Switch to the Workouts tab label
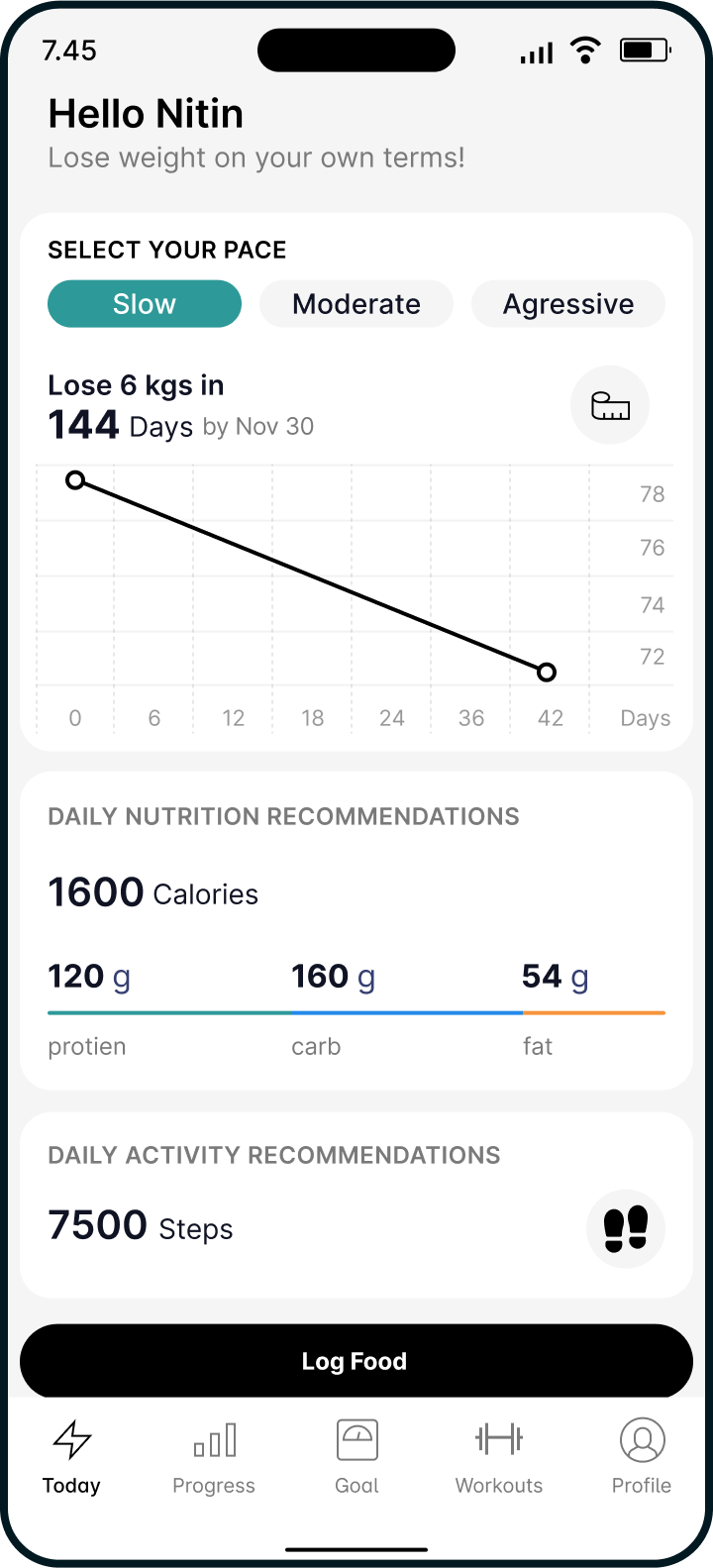Screen dimensions: 713x1568 click(x=499, y=1485)
